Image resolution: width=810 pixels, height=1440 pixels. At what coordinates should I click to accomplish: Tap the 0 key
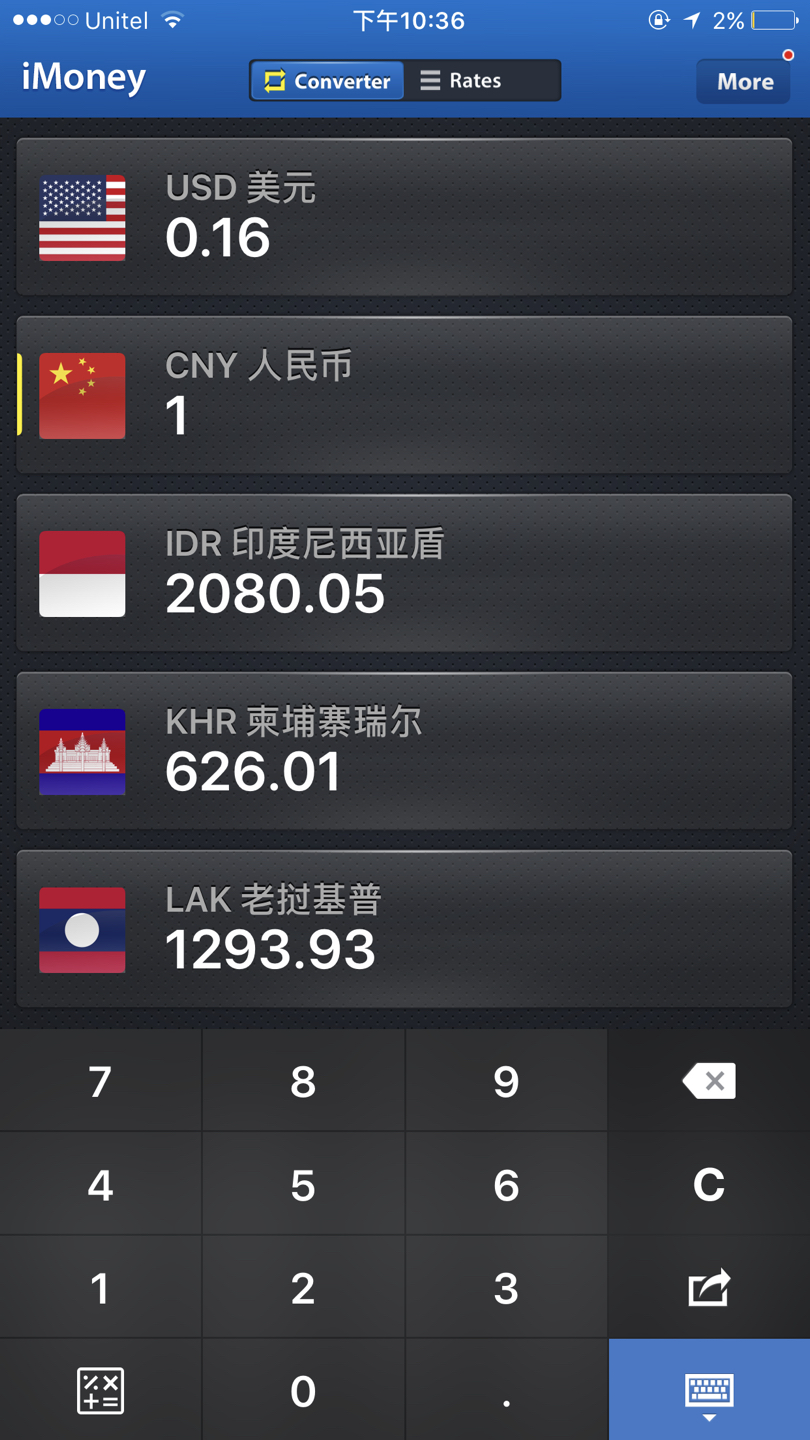(x=303, y=1390)
